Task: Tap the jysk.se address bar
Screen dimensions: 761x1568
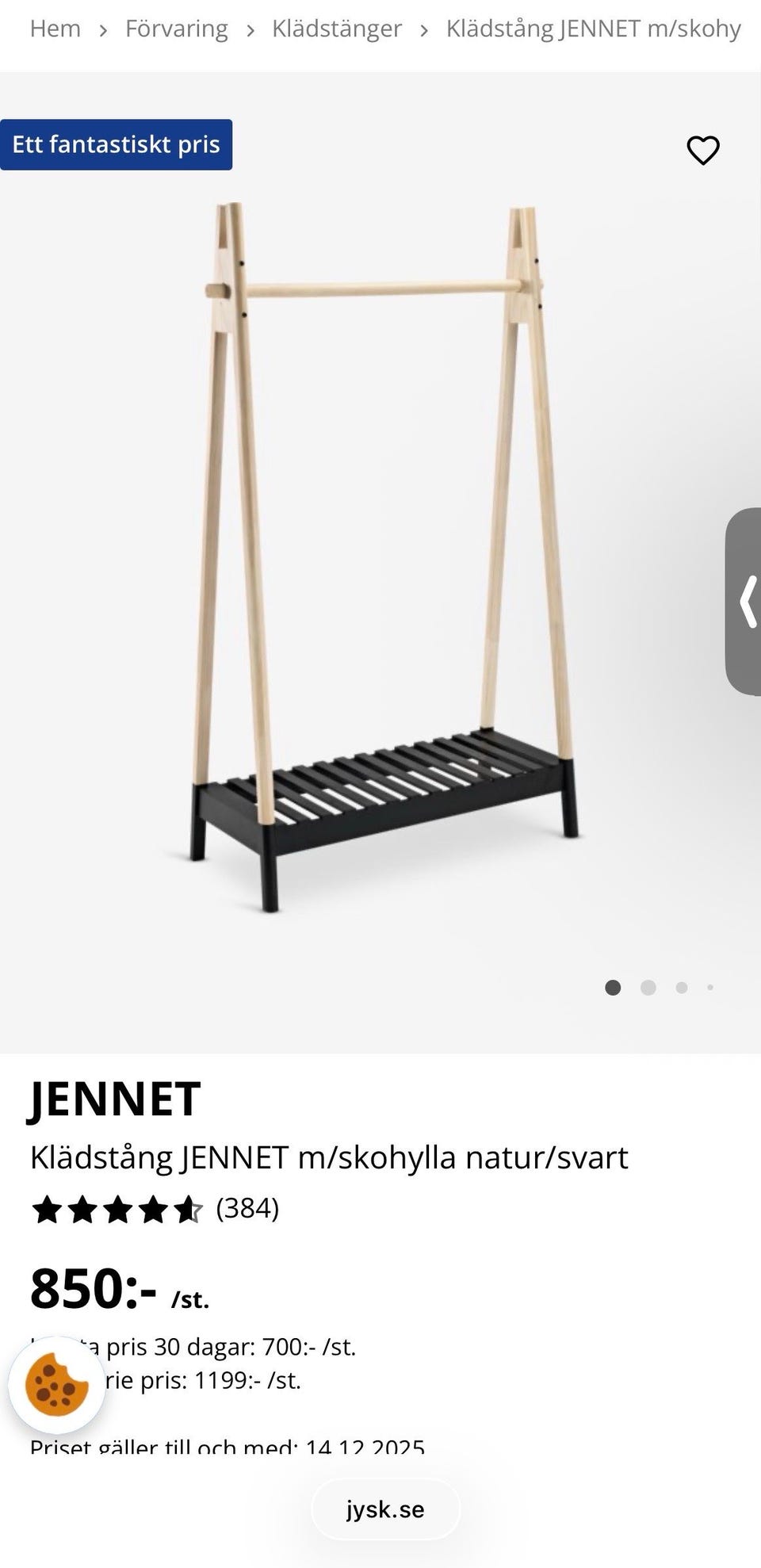Action: 386,1509
